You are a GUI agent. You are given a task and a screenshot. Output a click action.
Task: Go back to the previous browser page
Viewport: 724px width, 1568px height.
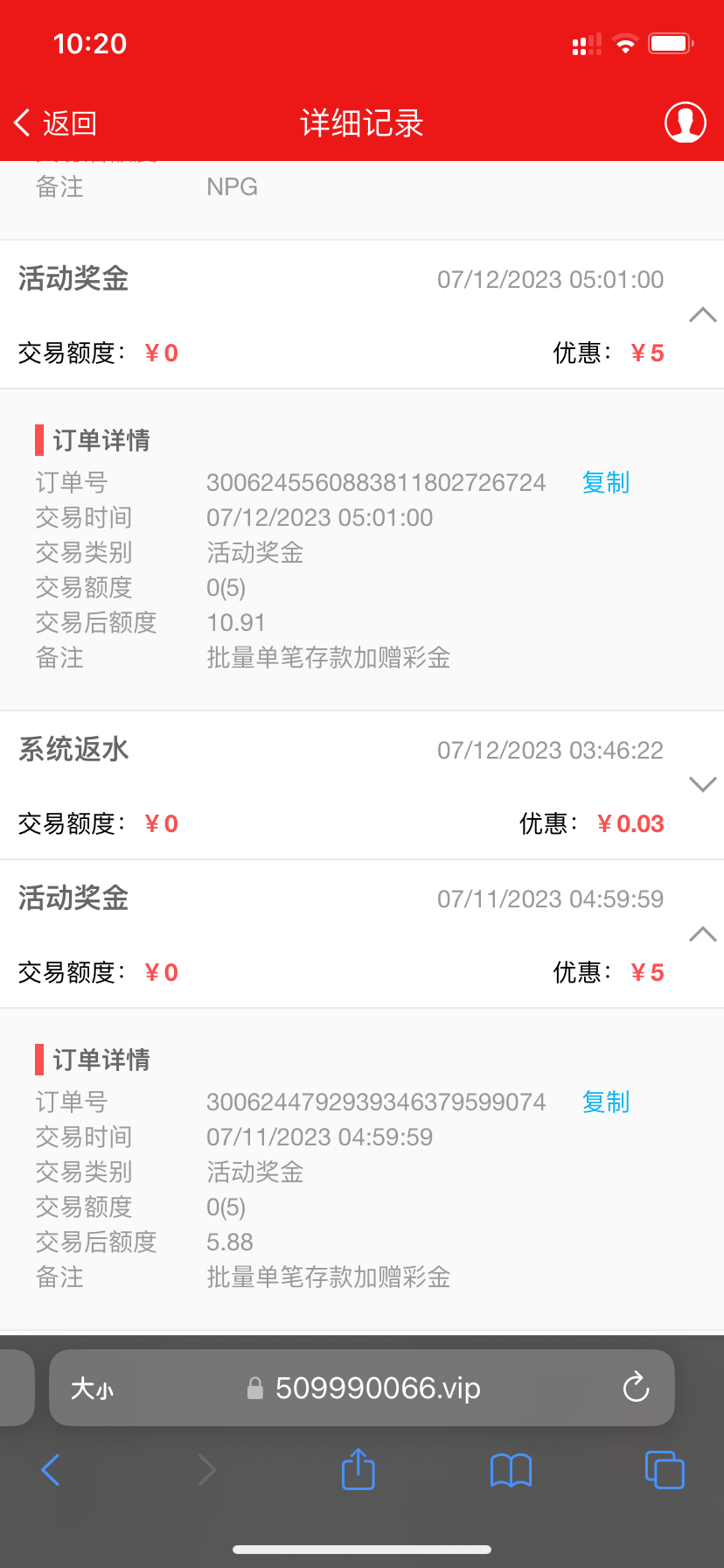coord(51,1470)
